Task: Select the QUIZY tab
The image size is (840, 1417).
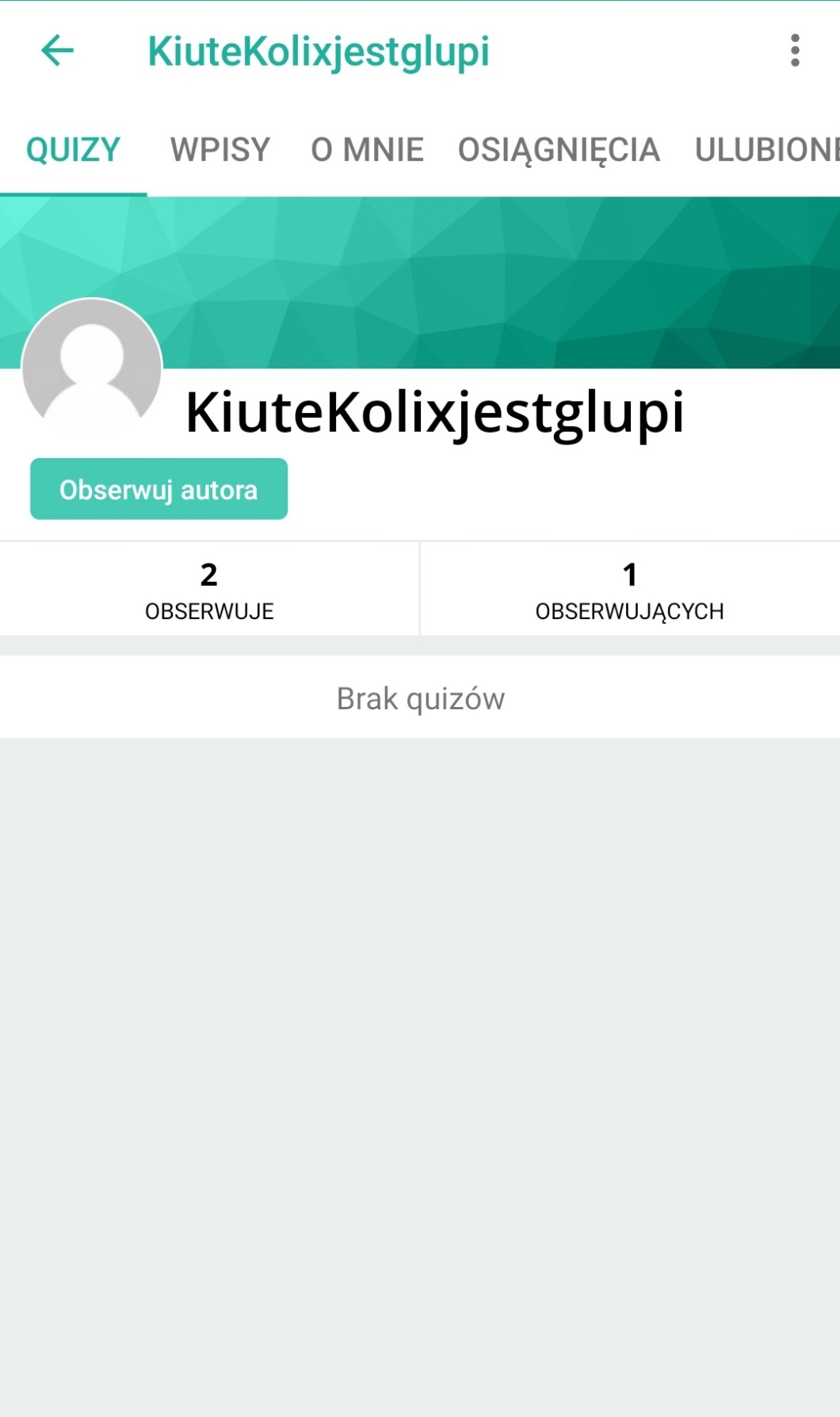Action: (73, 150)
